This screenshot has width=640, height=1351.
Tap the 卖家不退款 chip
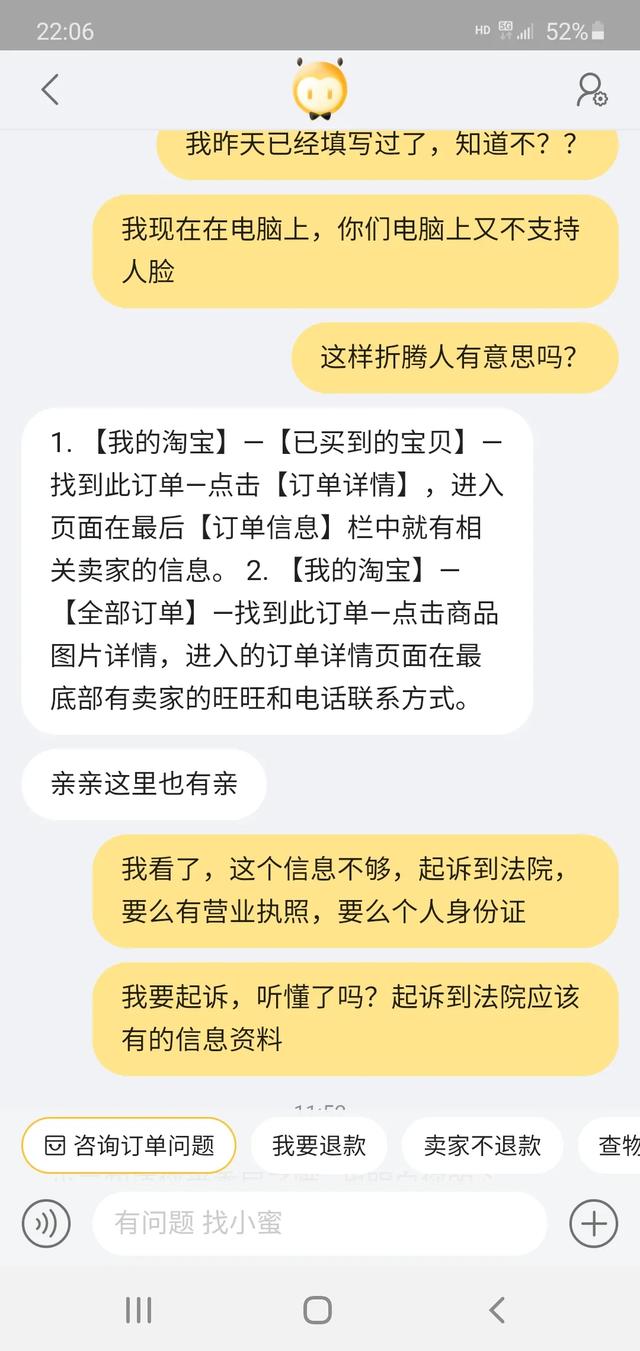tap(482, 1145)
